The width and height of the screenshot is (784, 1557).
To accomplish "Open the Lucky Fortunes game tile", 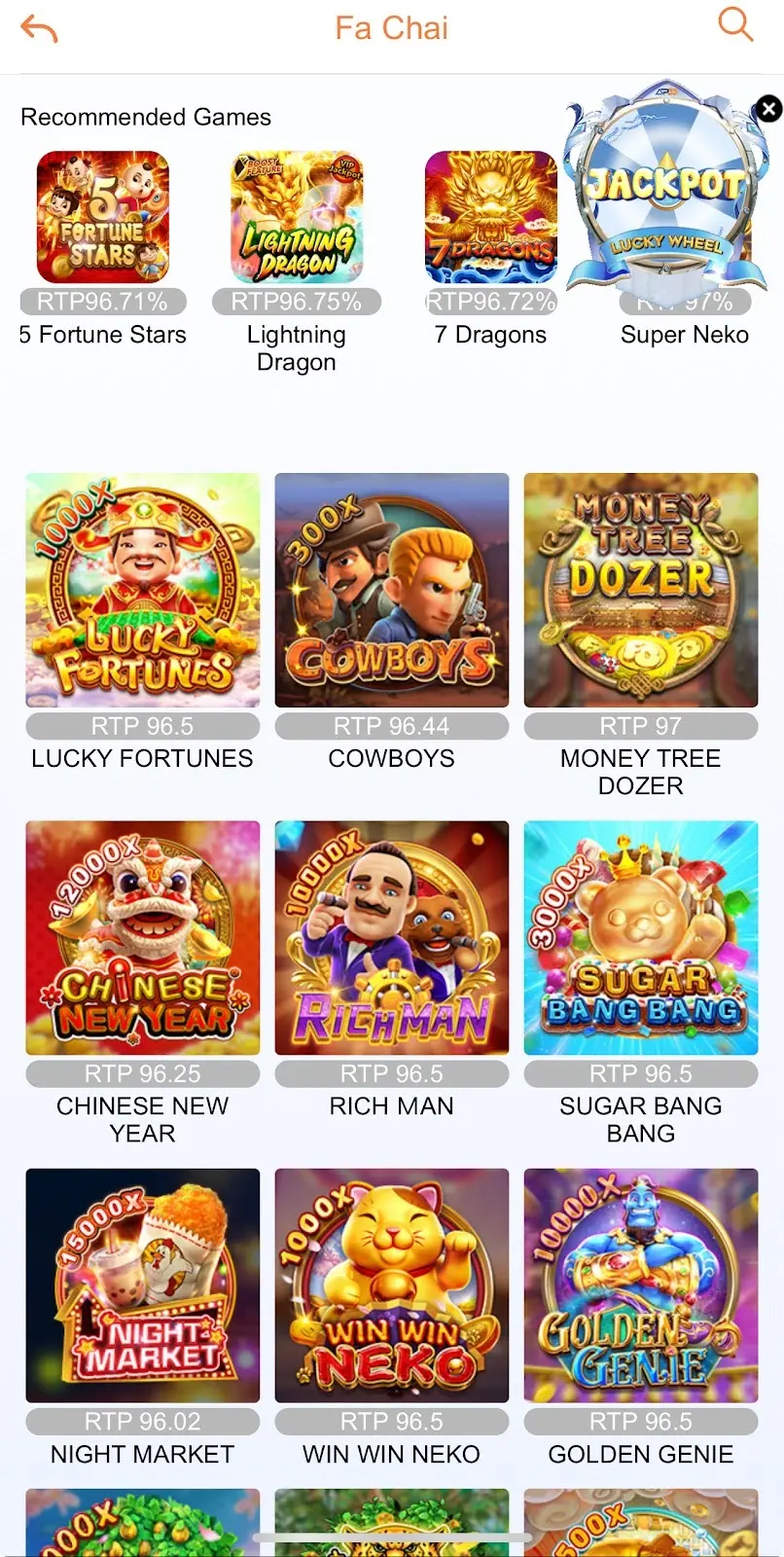I will click(x=143, y=591).
